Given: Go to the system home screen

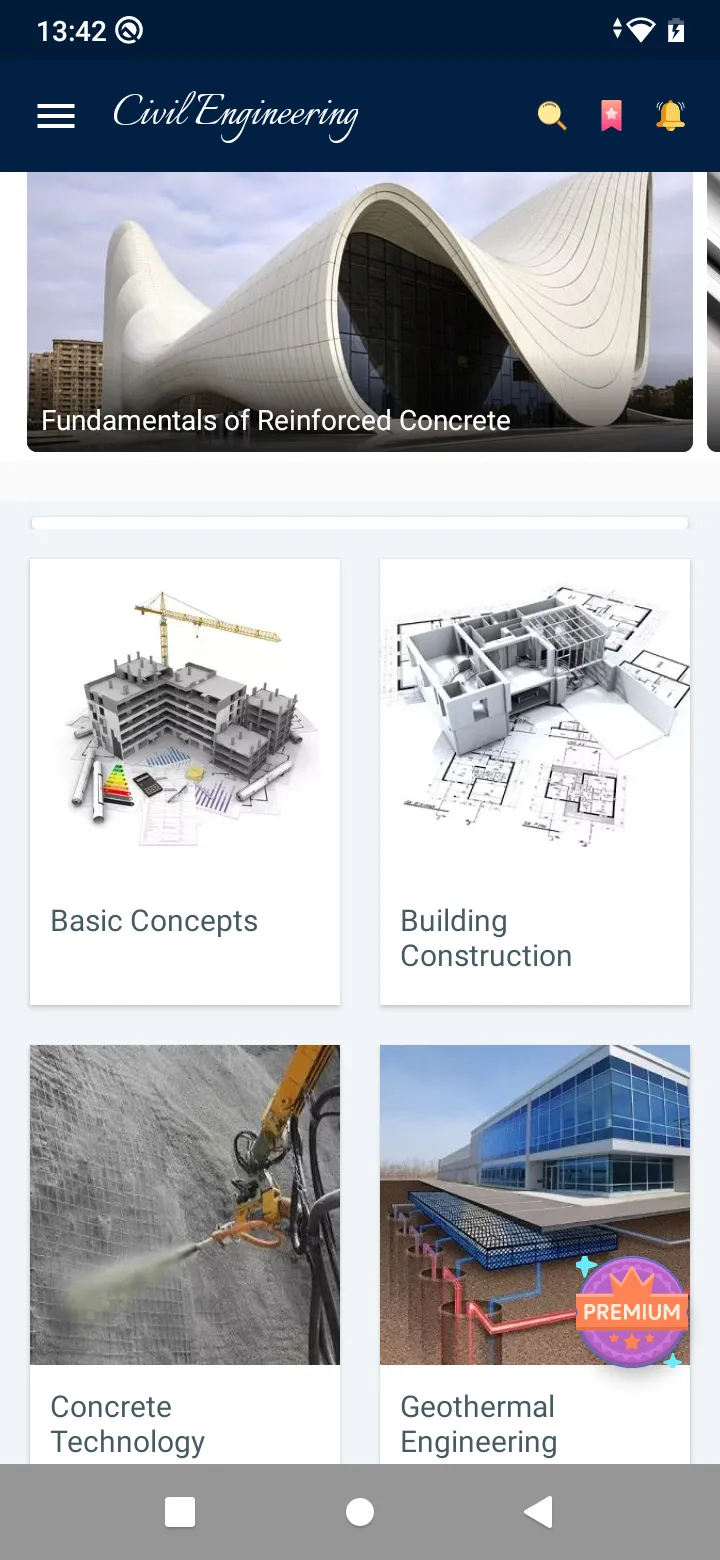Looking at the screenshot, I should coord(360,1512).
